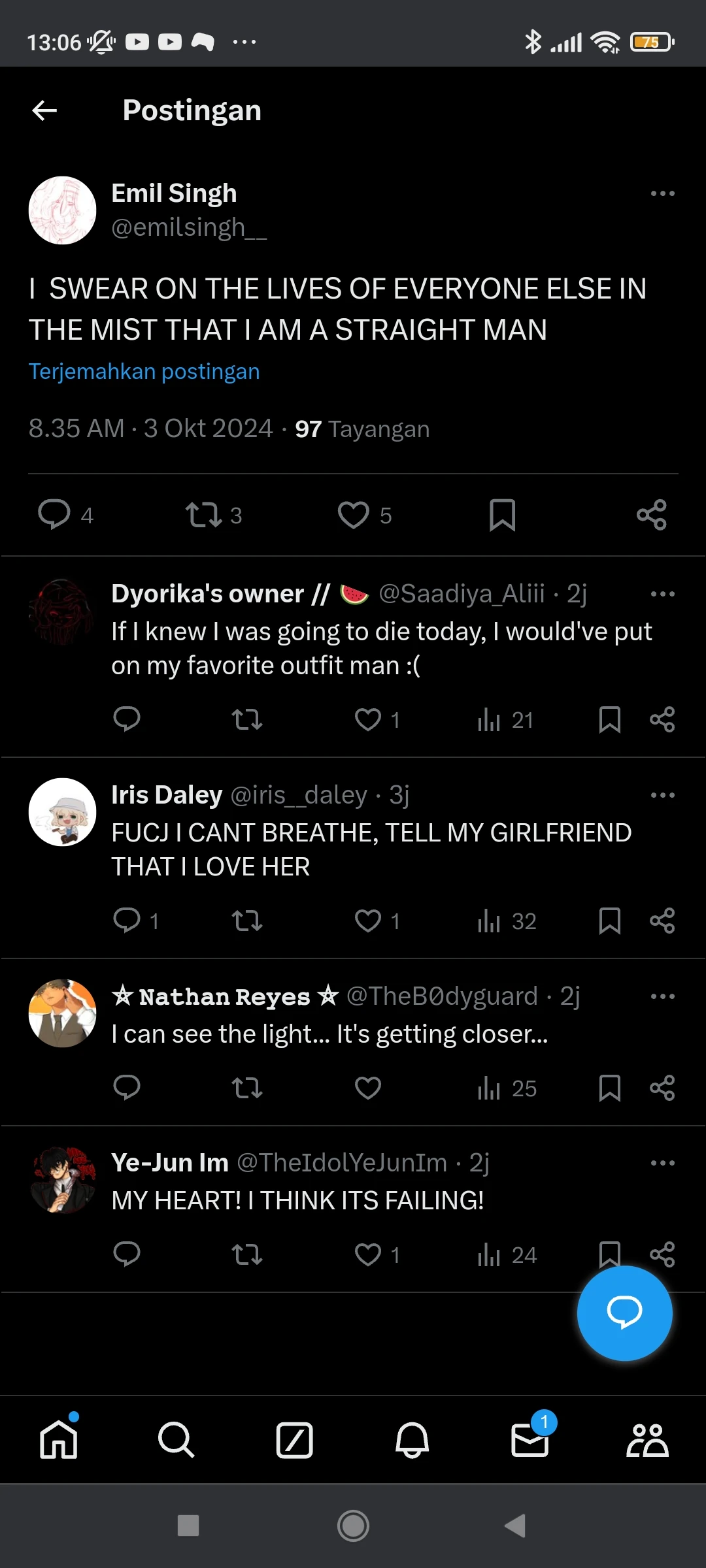Image resolution: width=706 pixels, height=1568 pixels.
Task: Reply to Emil Singh's main post
Action: tap(54, 514)
